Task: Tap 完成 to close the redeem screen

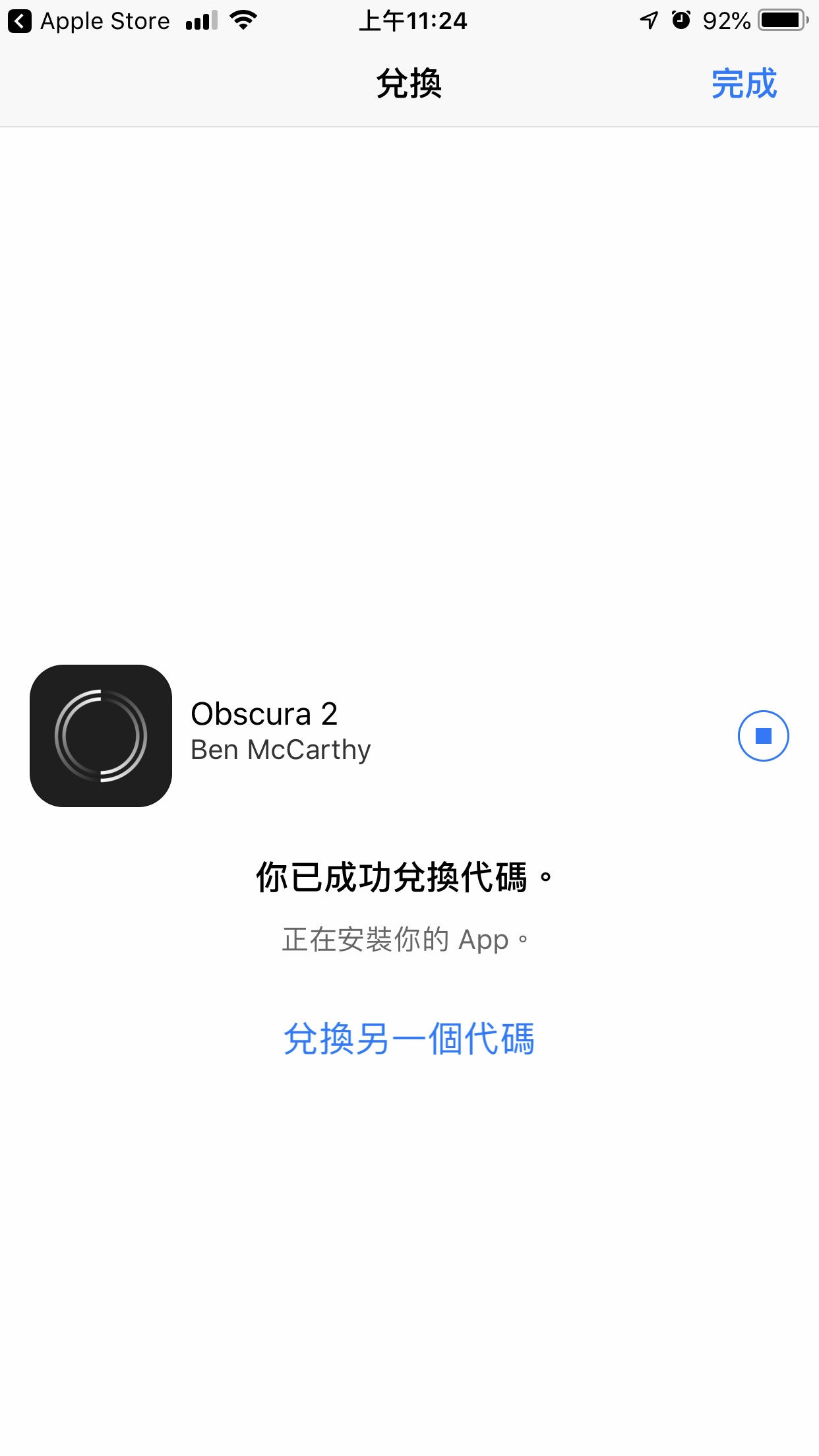Action: tap(744, 84)
